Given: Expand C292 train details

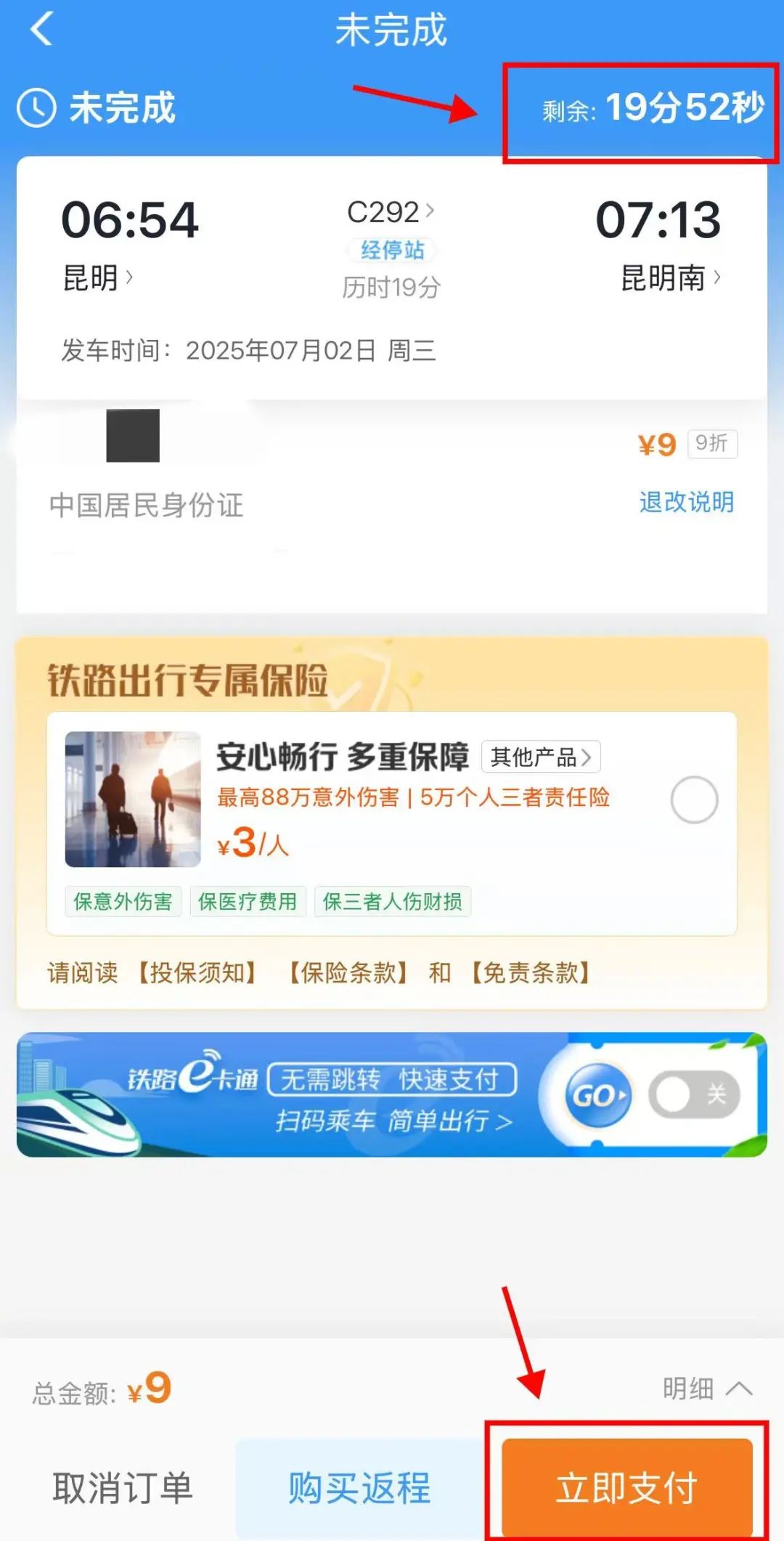Looking at the screenshot, I should coord(391,211).
